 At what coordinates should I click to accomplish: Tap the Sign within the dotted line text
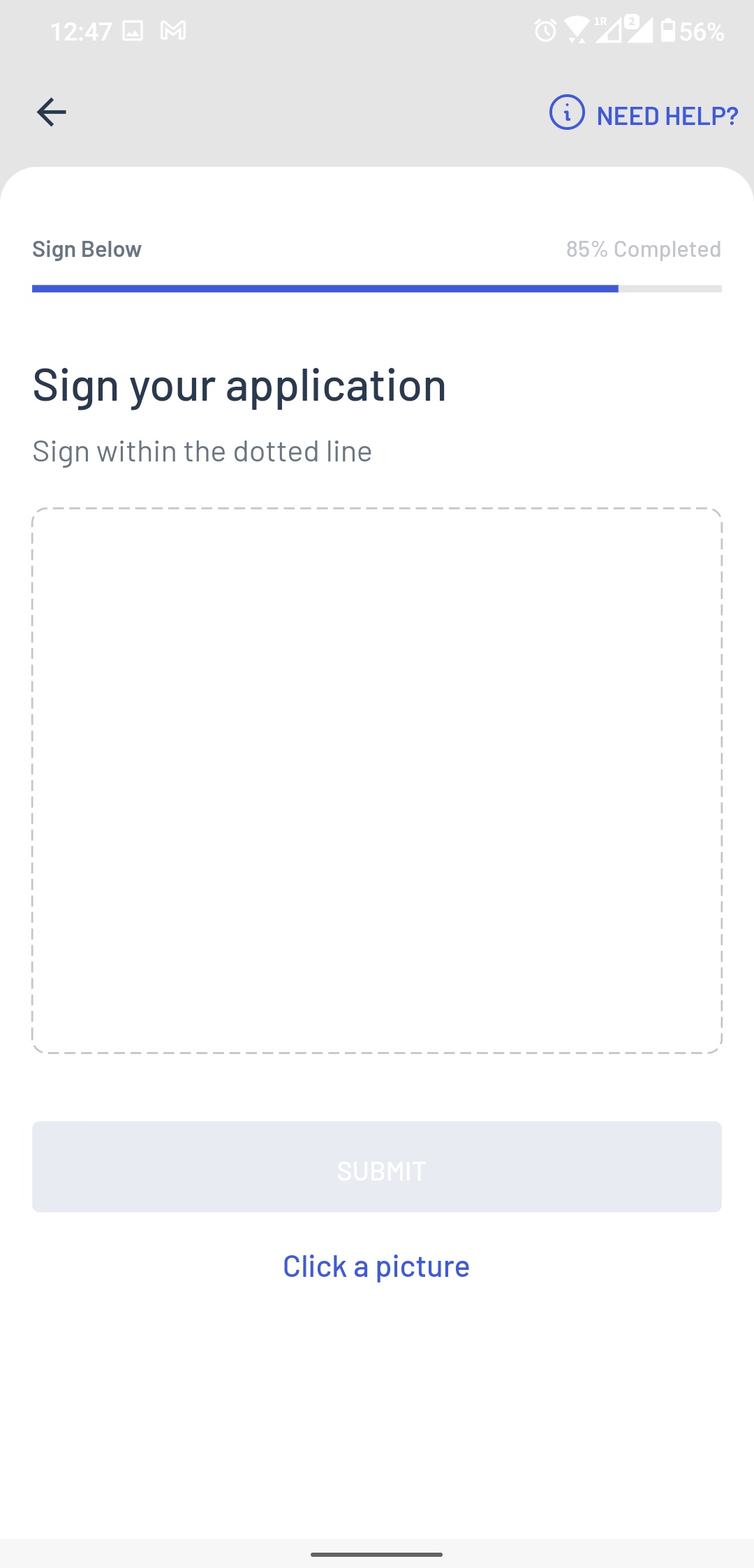click(202, 450)
